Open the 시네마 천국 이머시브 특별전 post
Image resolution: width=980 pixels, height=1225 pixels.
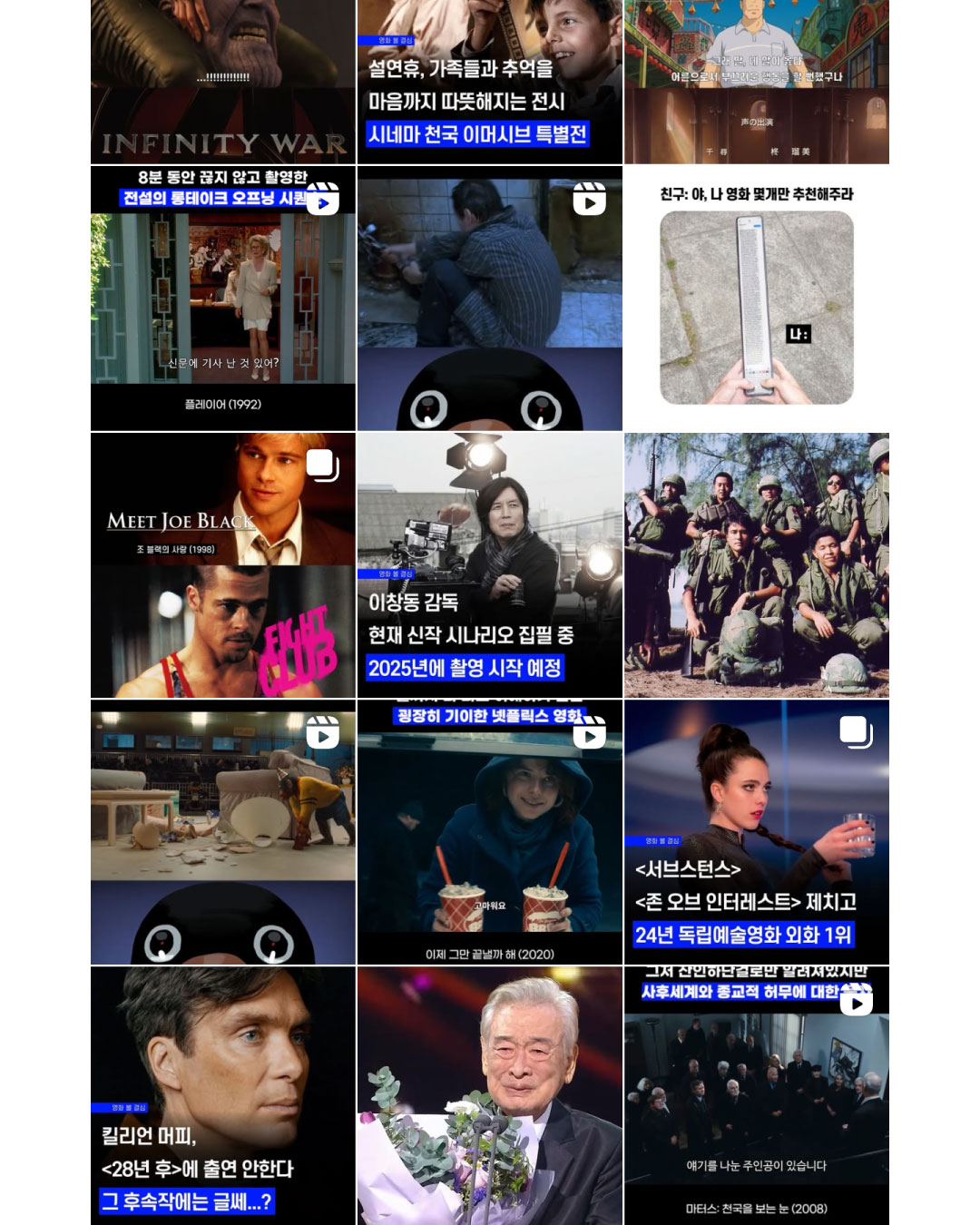point(489,82)
